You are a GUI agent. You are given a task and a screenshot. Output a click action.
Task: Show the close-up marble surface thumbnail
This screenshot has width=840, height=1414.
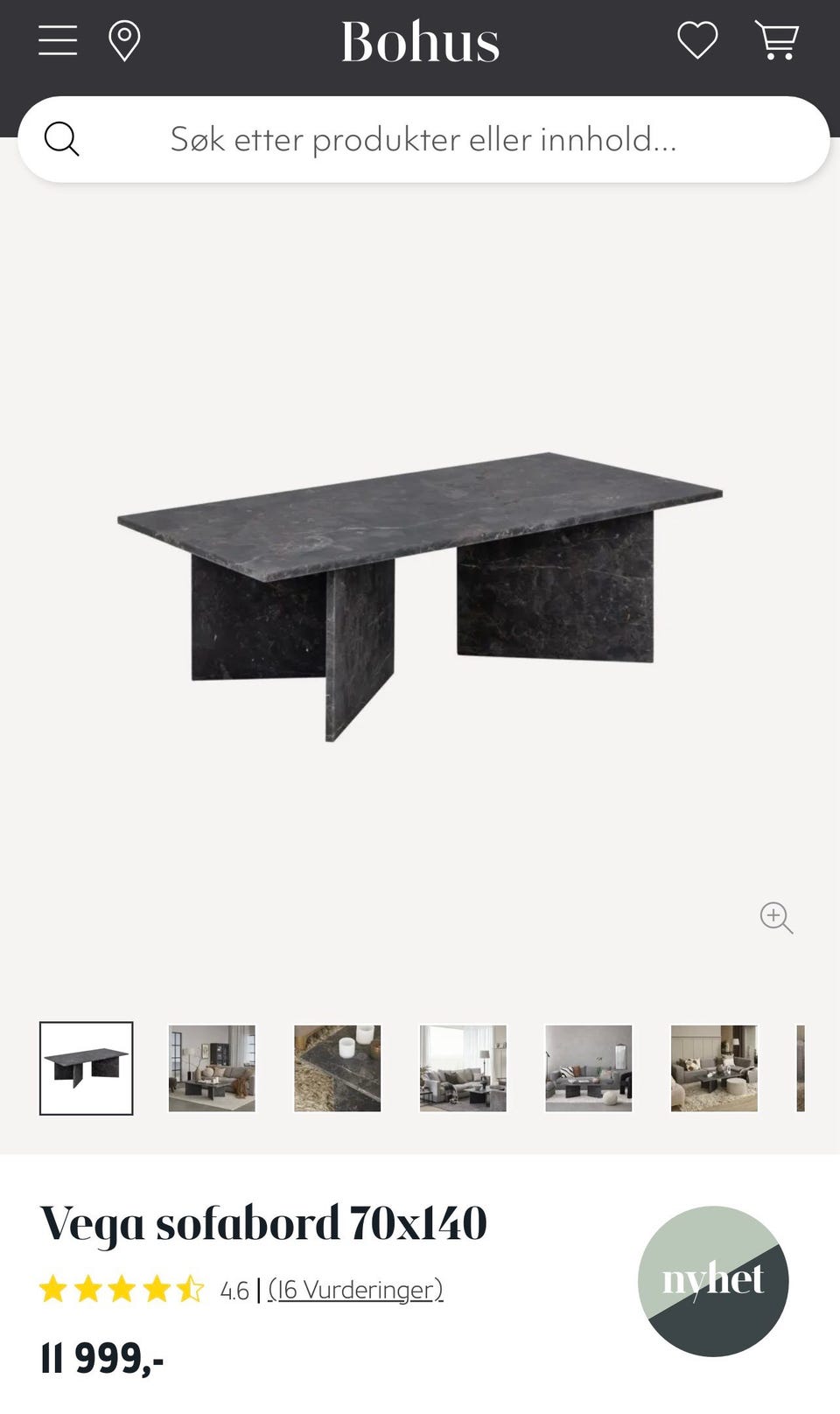point(338,1068)
